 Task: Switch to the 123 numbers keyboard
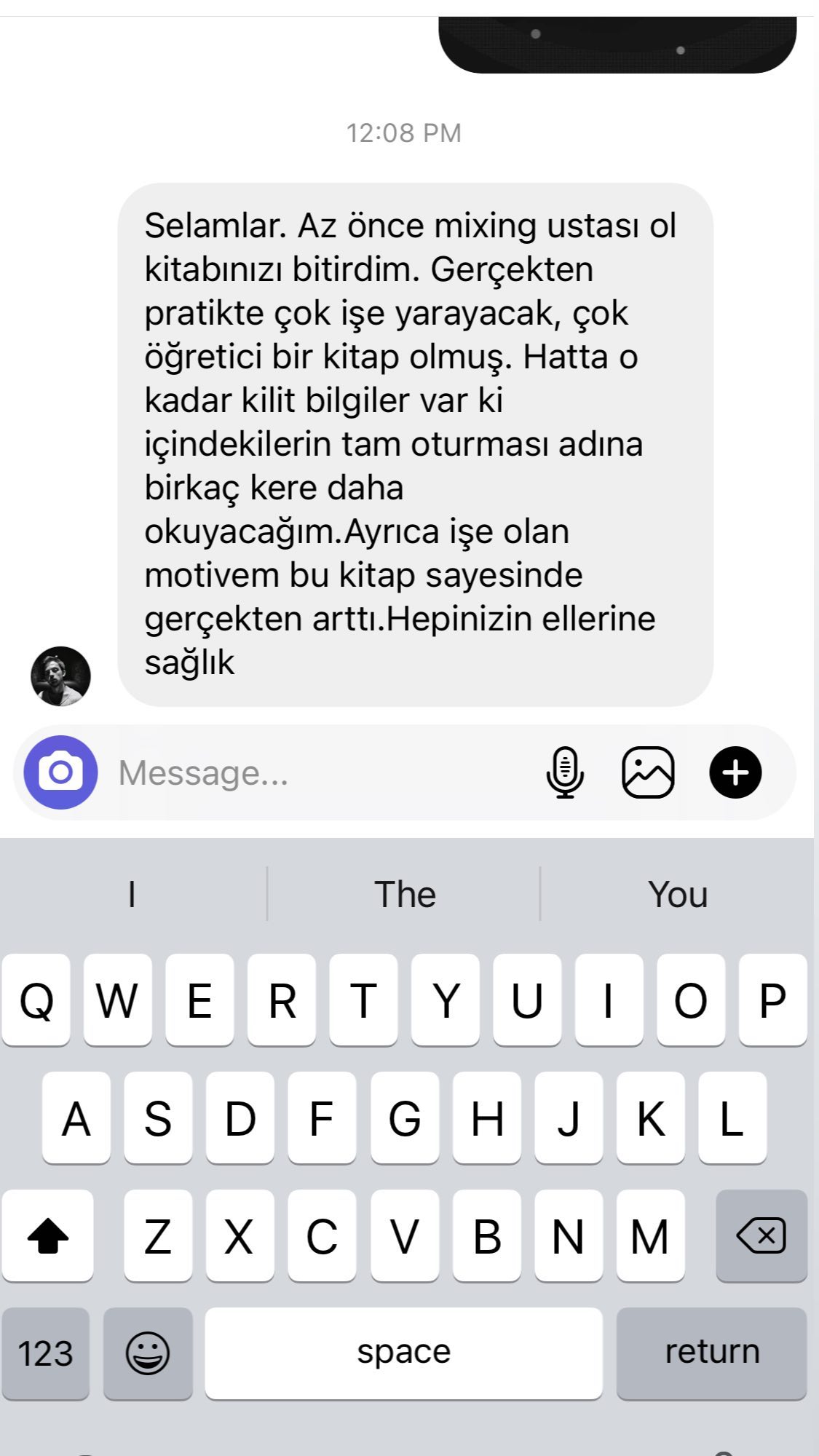click(x=45, y=1353)
